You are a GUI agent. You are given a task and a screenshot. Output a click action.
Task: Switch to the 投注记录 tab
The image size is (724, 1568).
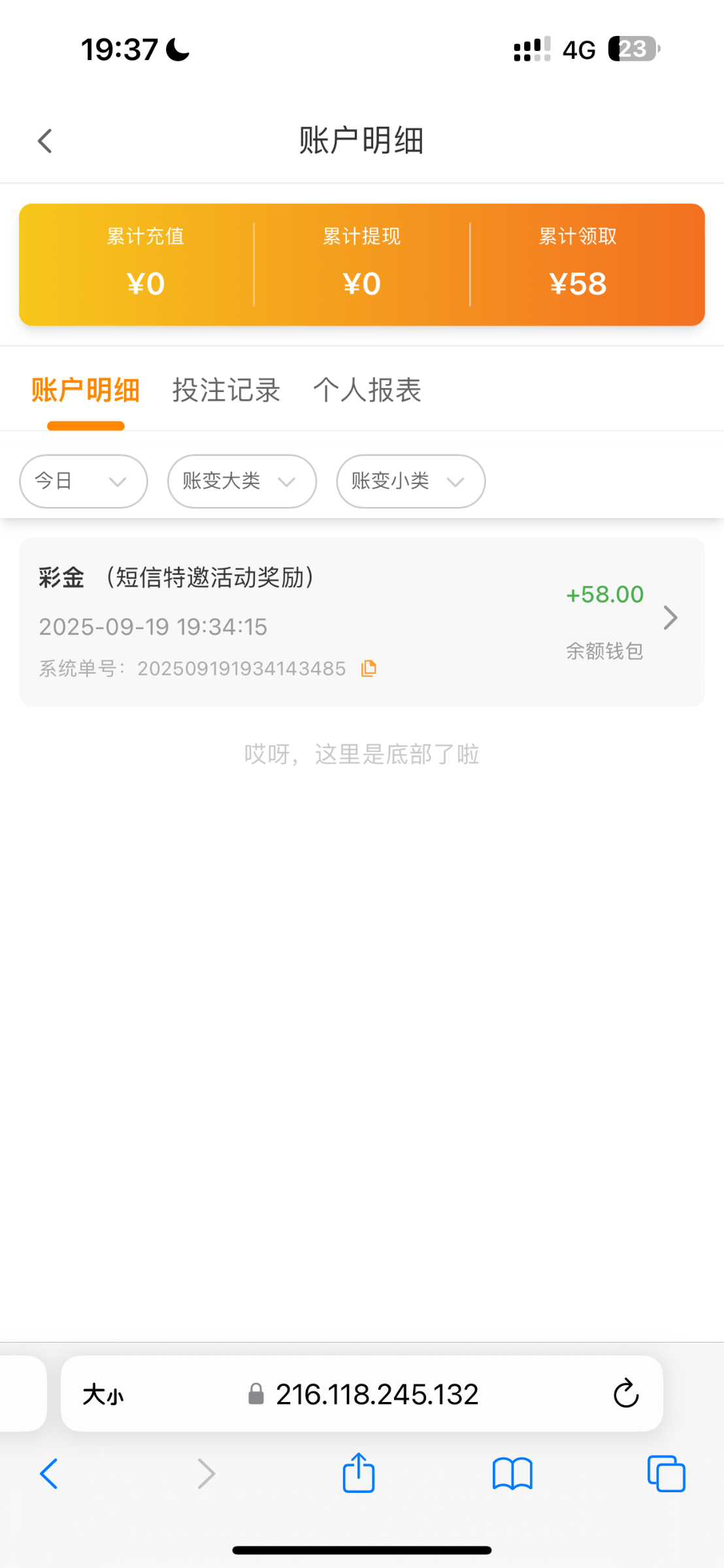(x=226, y=390)
